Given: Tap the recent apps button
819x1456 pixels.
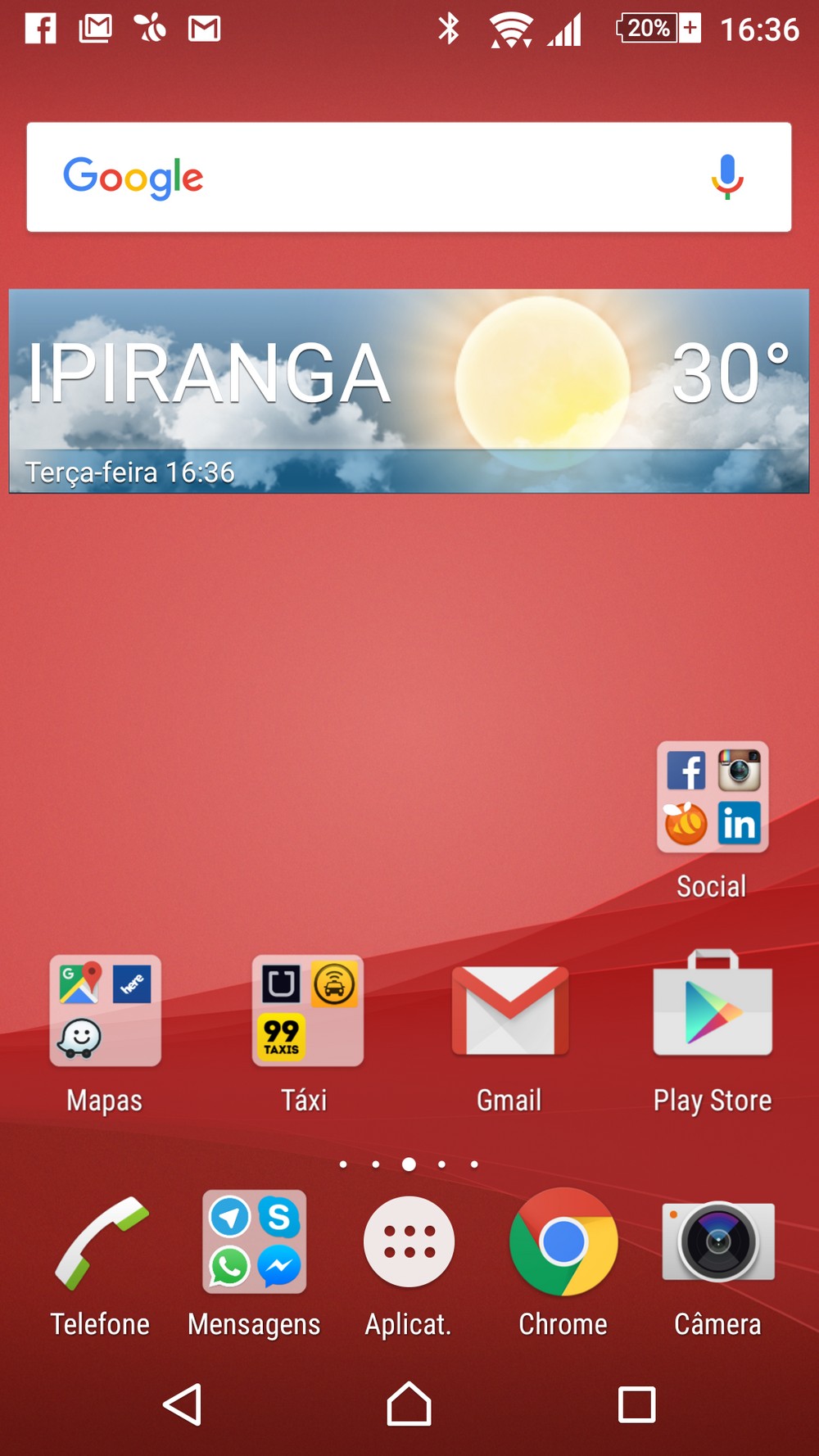Looking at the screenshot, I should [x=636, y=1404].
